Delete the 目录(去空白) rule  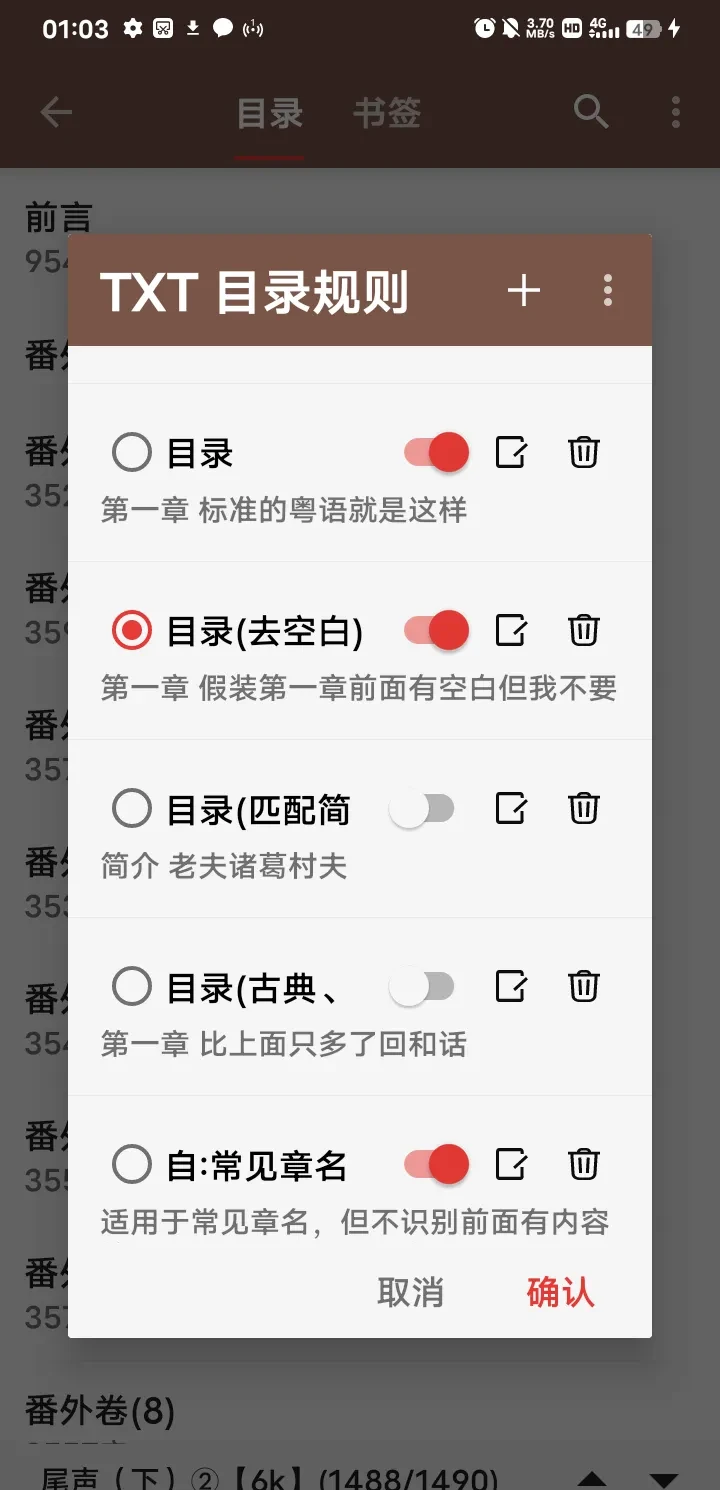point(584,630)
